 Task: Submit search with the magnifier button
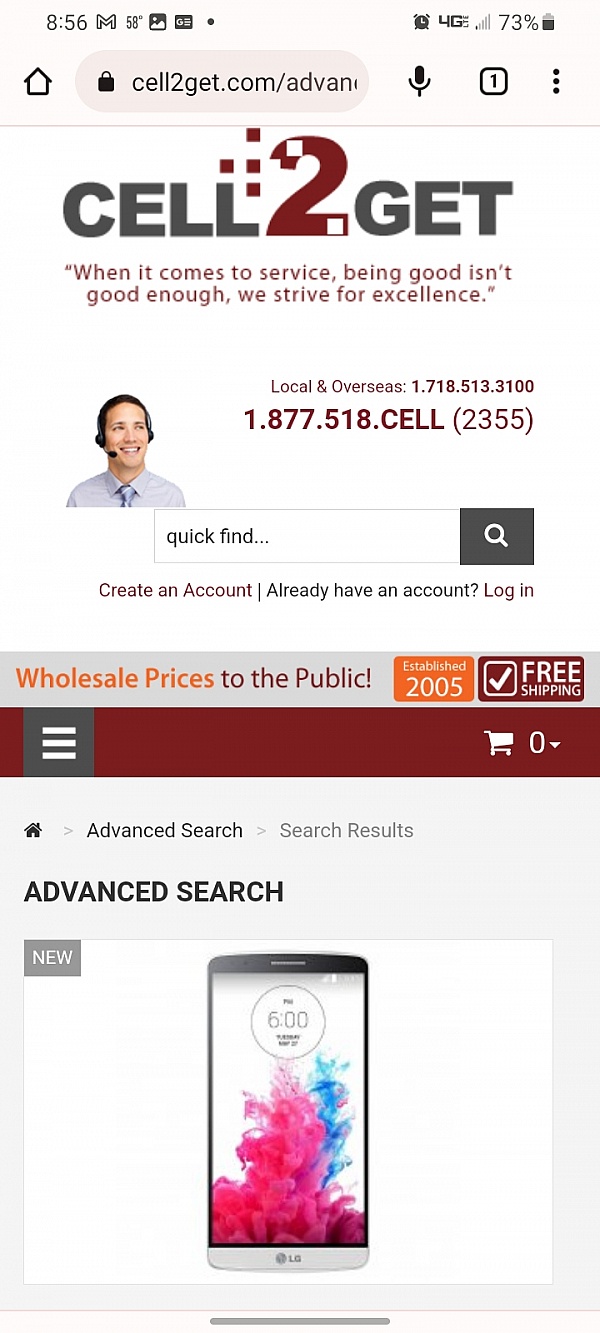tap(496, 536)
